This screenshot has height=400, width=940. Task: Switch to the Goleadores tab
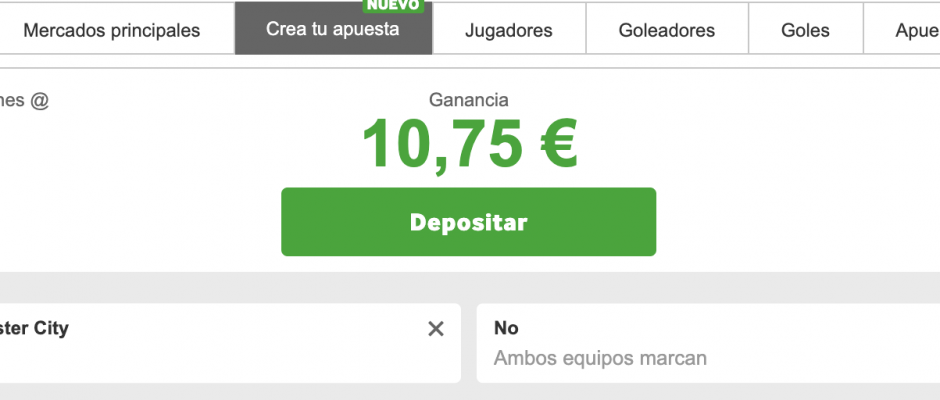[666, 30]
